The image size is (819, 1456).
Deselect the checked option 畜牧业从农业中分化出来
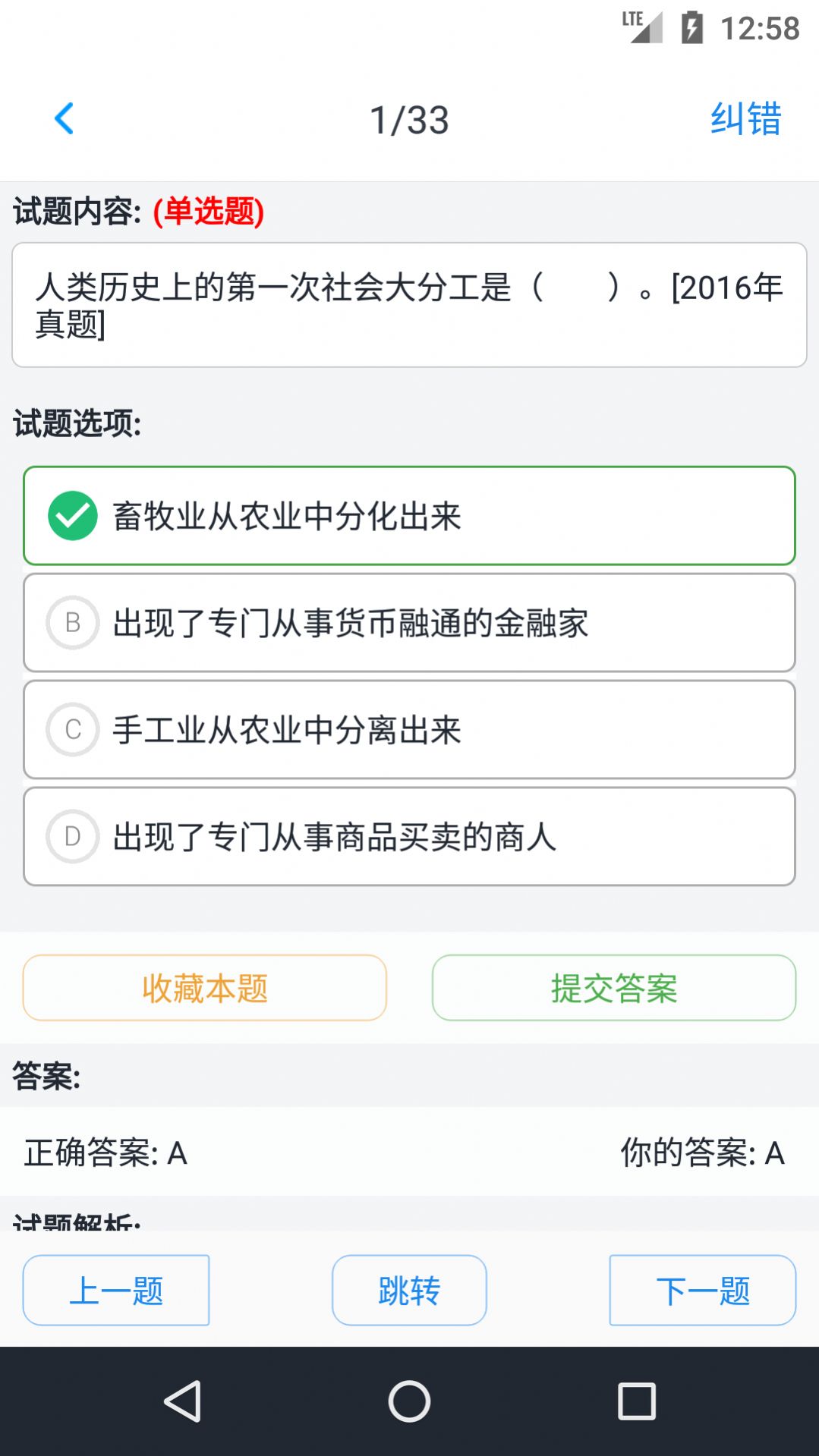pyautogui.click(x=409, y=514)
